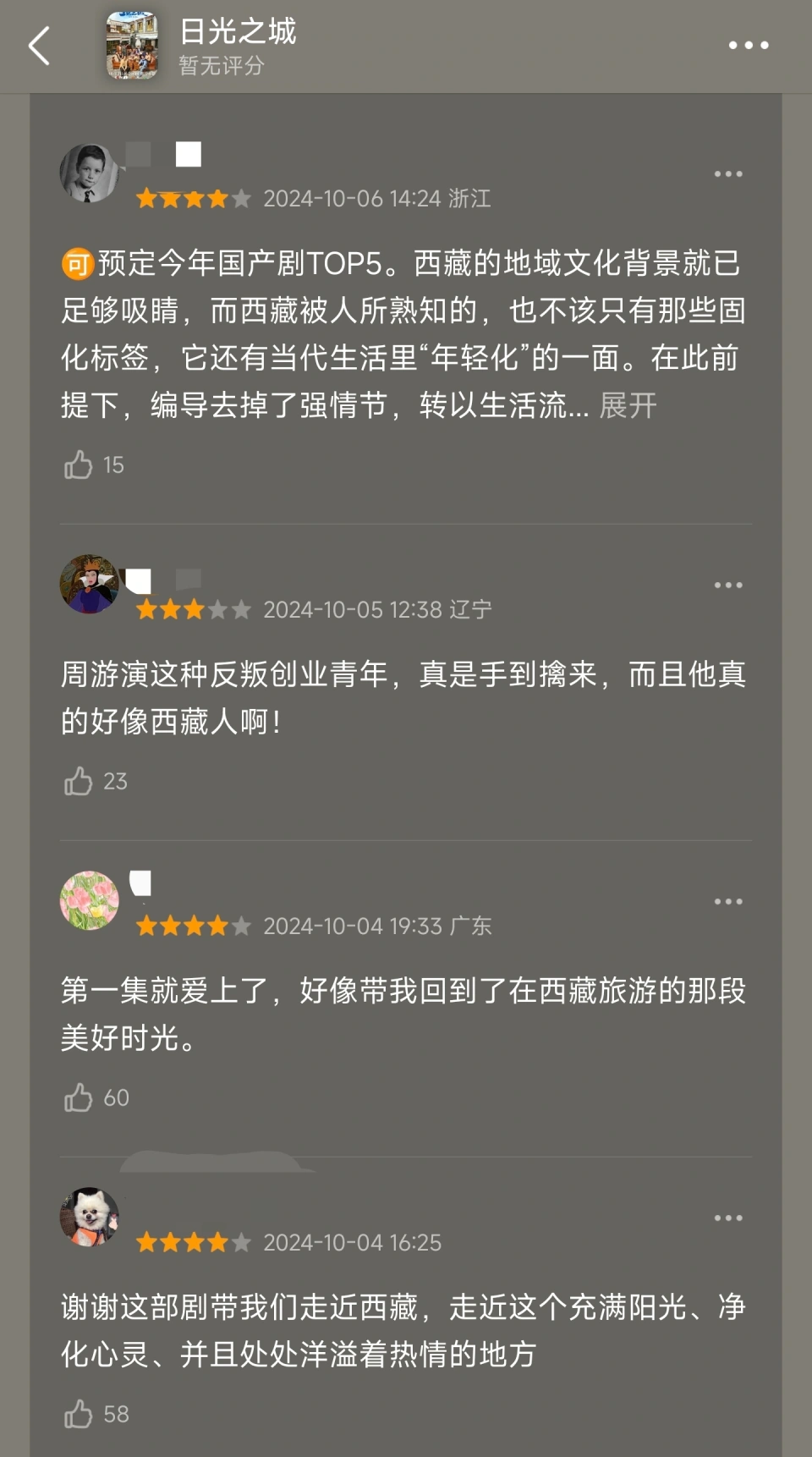This screenshot has height=1457, width=812.
Task: Go back using the top arrow
Action: pos(40,46)
